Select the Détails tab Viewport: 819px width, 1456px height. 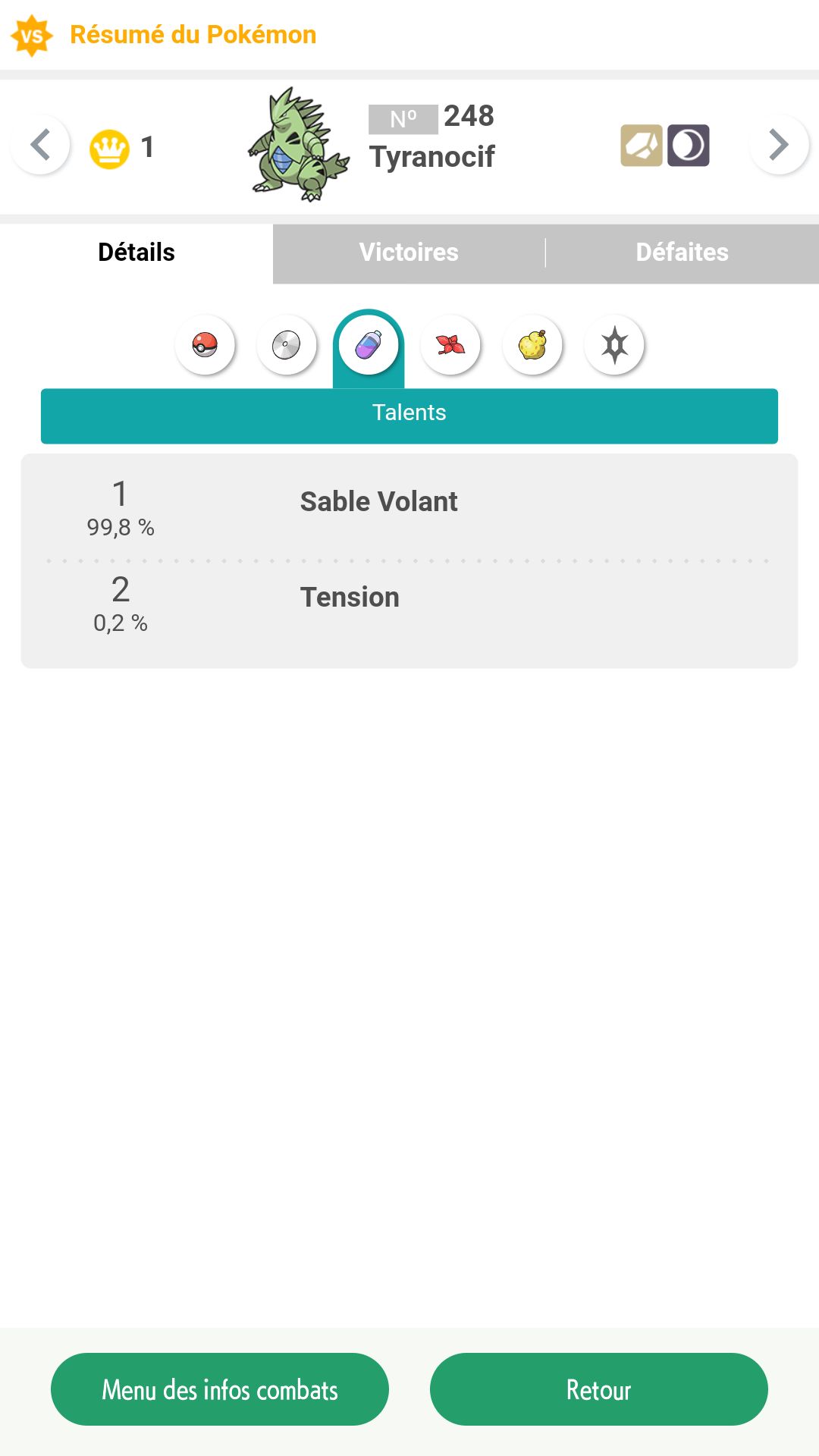coord(136,253)
